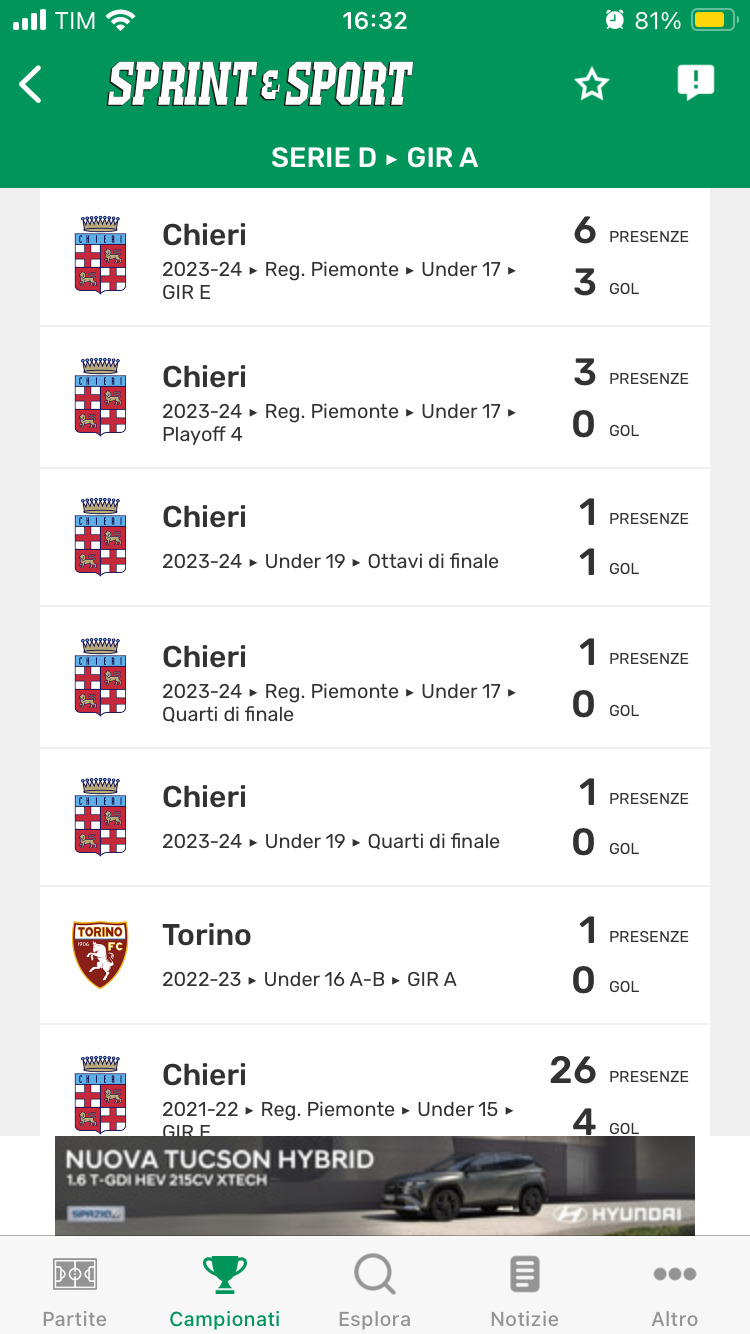
Task: Open Chieri Under 17 Playoff 4 row
Action: tap(375, 398)
